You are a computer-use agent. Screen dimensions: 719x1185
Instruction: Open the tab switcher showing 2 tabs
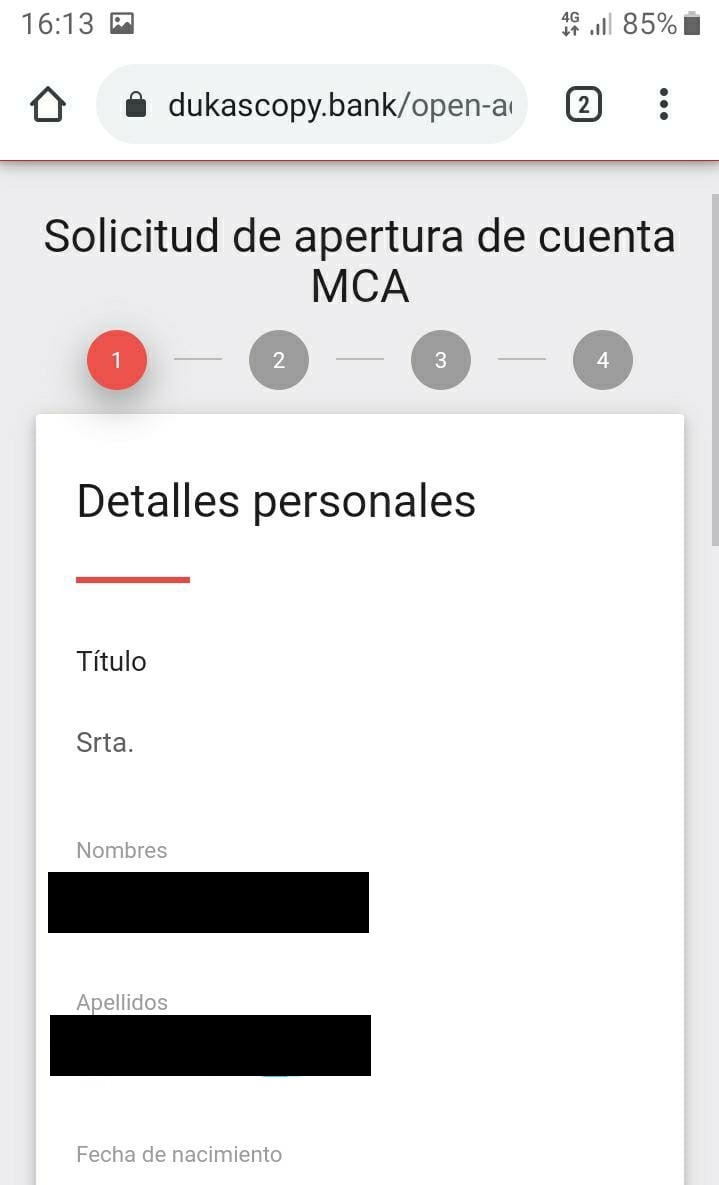(x=584, y=104)
